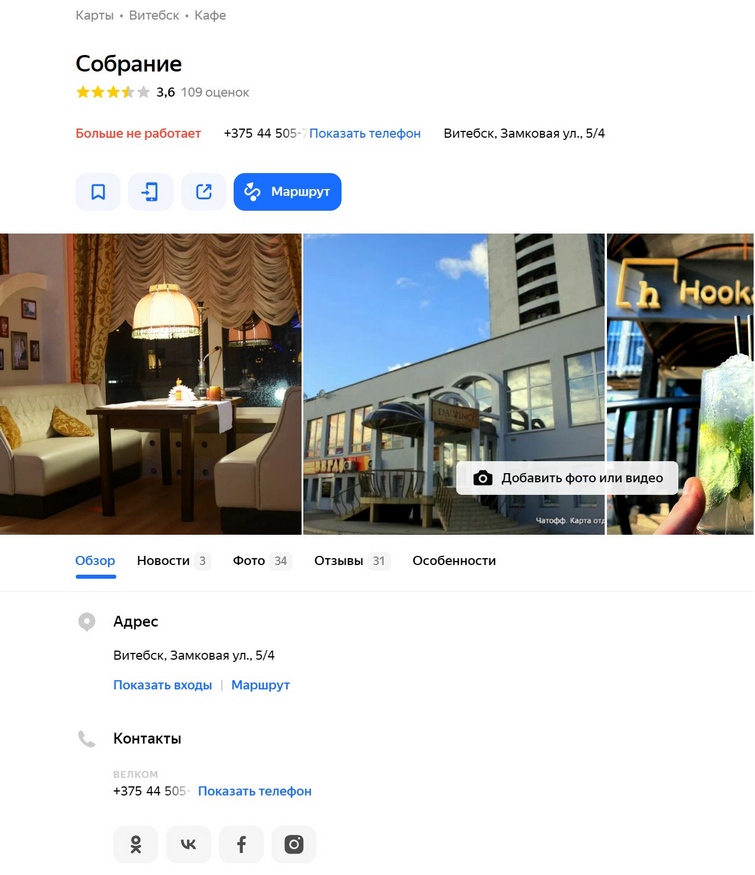Image resolution: width=755 pixels, height=875 pixels.
Task: Send this place to phone
Action: point(151,192)
